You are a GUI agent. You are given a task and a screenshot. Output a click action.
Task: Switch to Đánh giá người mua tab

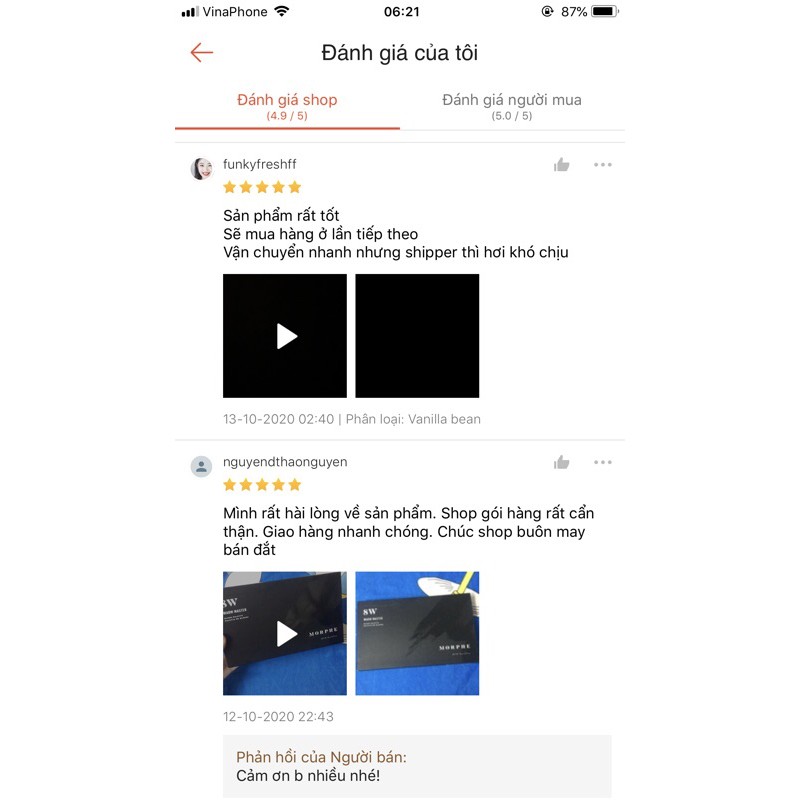(x=511, y=105)
